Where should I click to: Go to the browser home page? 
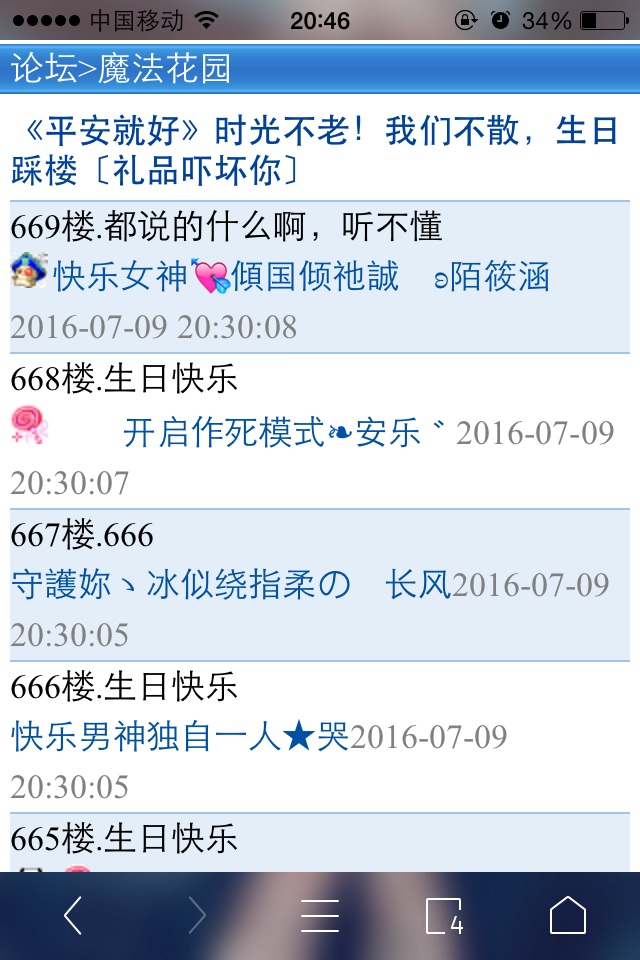[567, 915]
